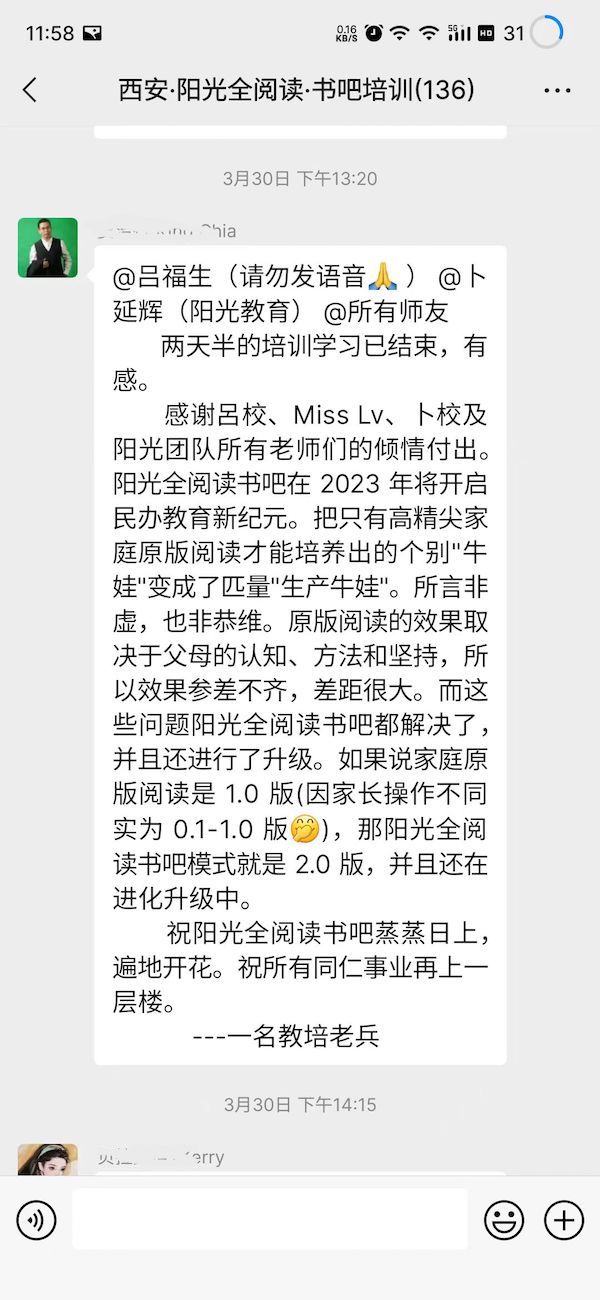This screenshot has width=600, height=1300.
Task: Tap the avatar of the man in black vest
Action: point(47,247)
